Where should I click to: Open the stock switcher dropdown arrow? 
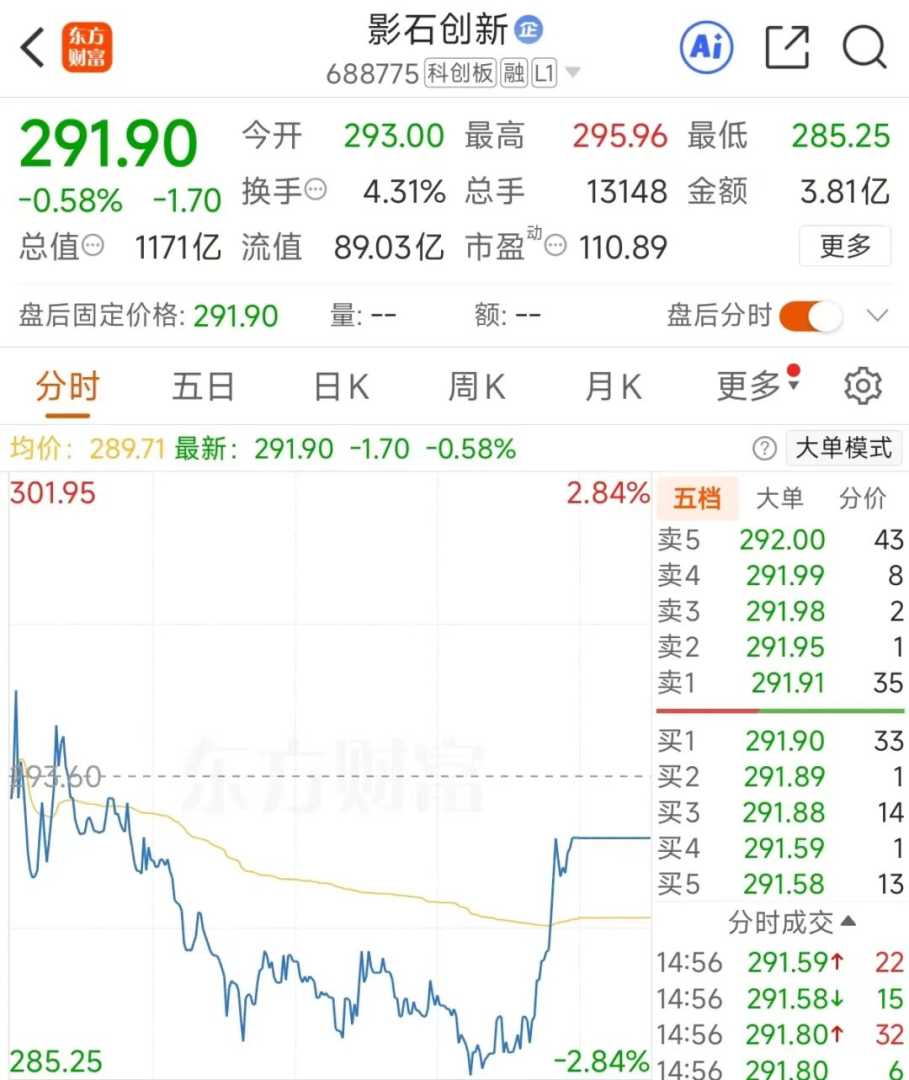pos(573,73)
